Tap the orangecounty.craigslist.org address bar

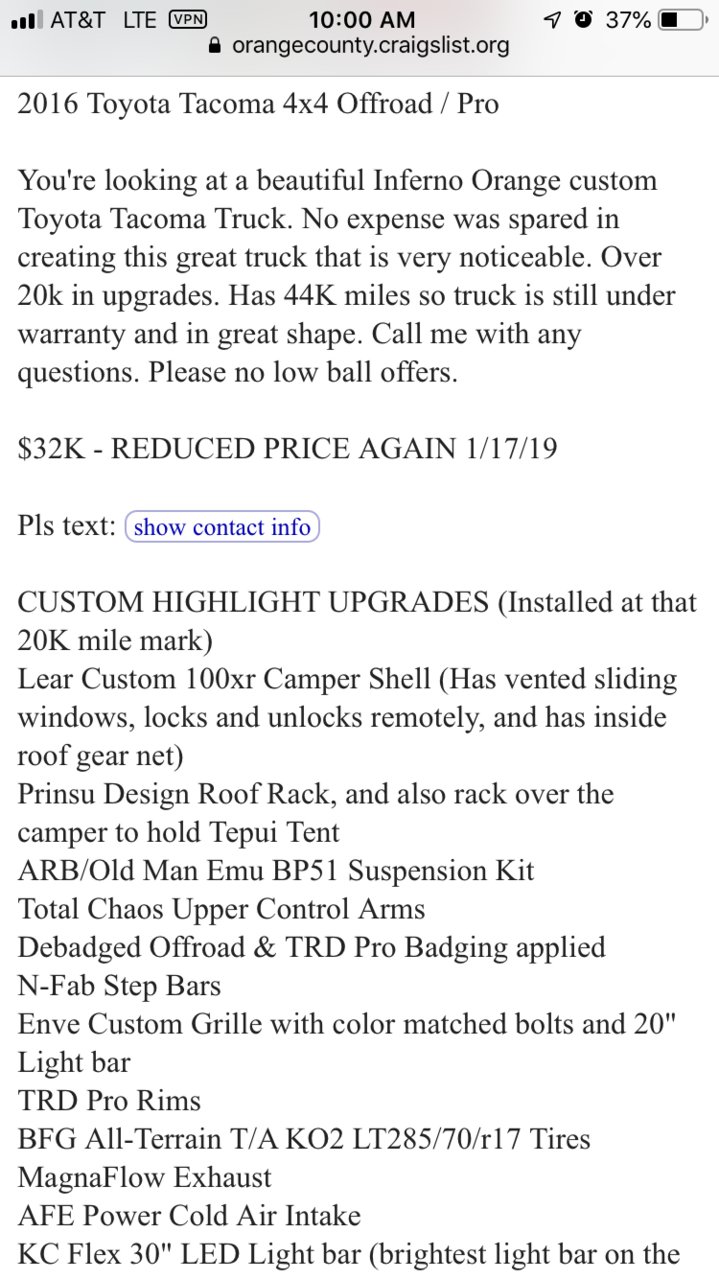click(x=359, y=46)
